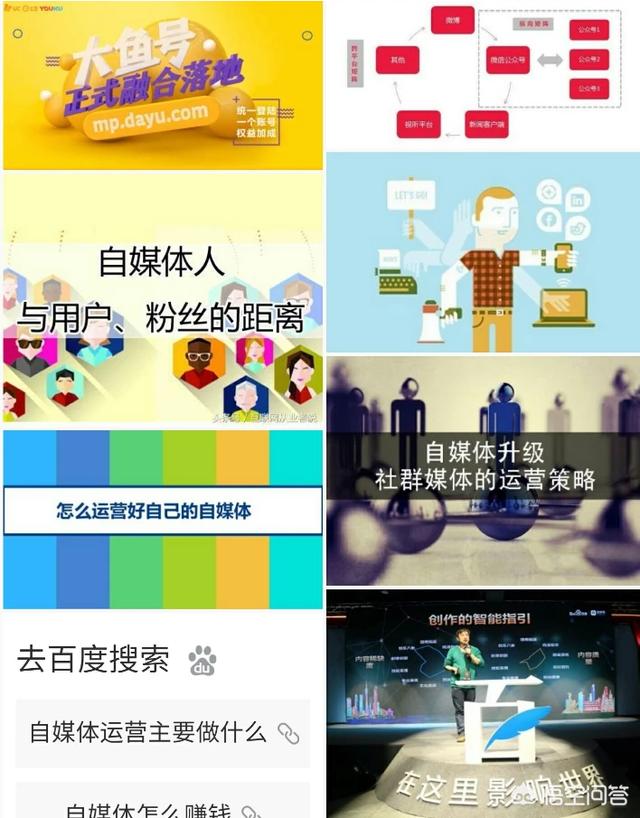Open the 怎么运营好自己的自媒体 image

162,518
